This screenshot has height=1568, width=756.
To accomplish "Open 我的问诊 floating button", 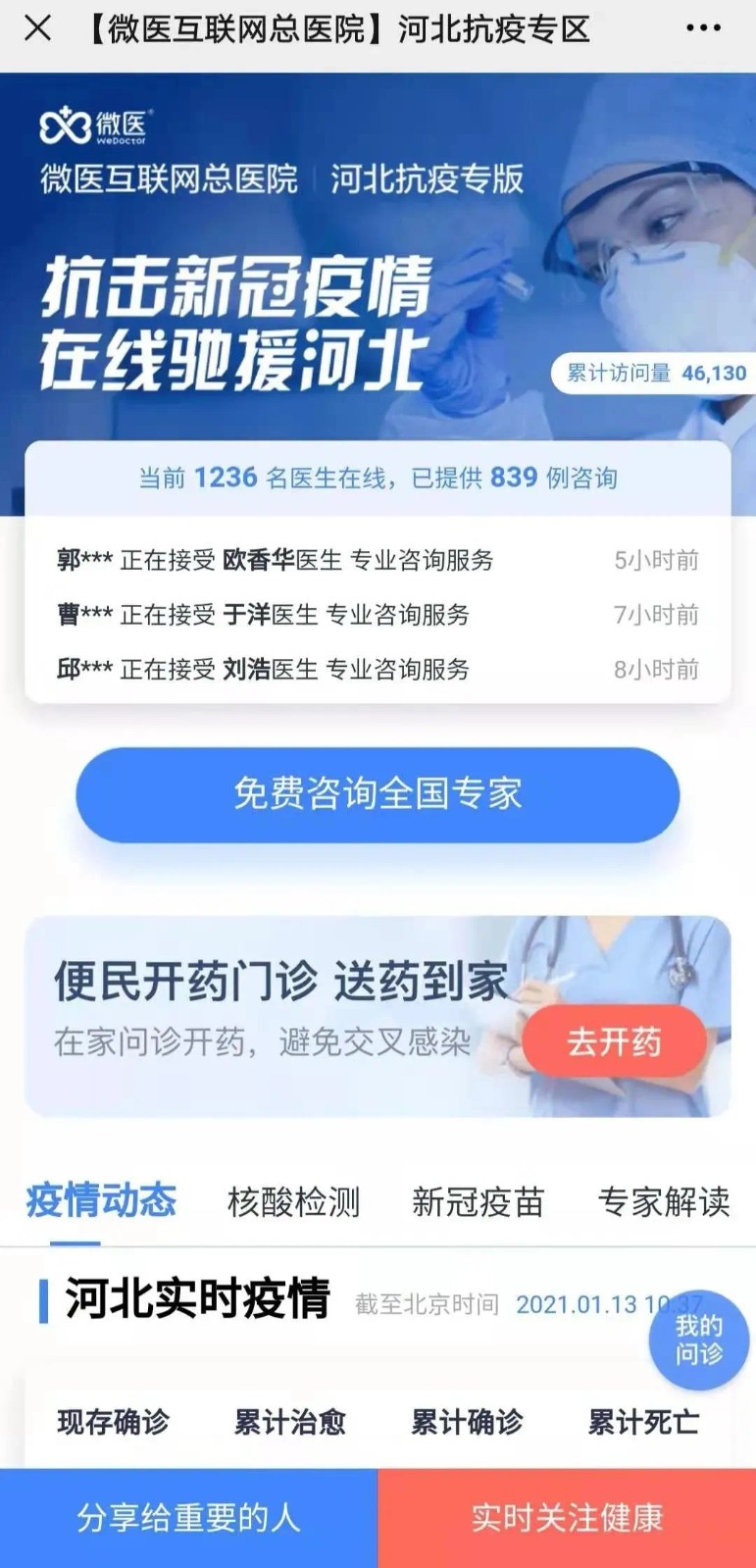I will [698, 1340].
